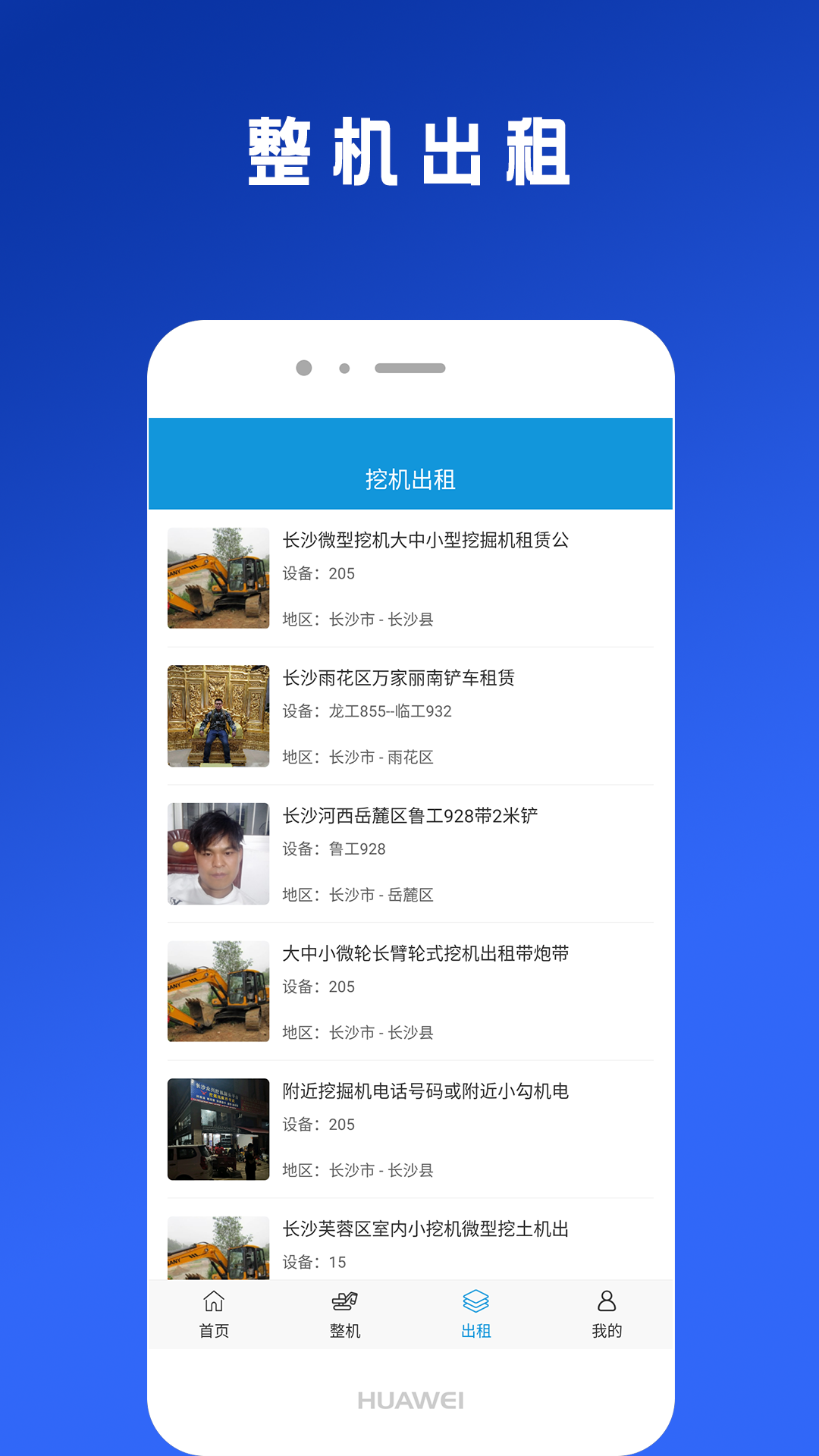The image size is (819, 1456).
Task: Open listing 长沙雨花区万家丽南铲车租赁
Action: tap(398, 679)
